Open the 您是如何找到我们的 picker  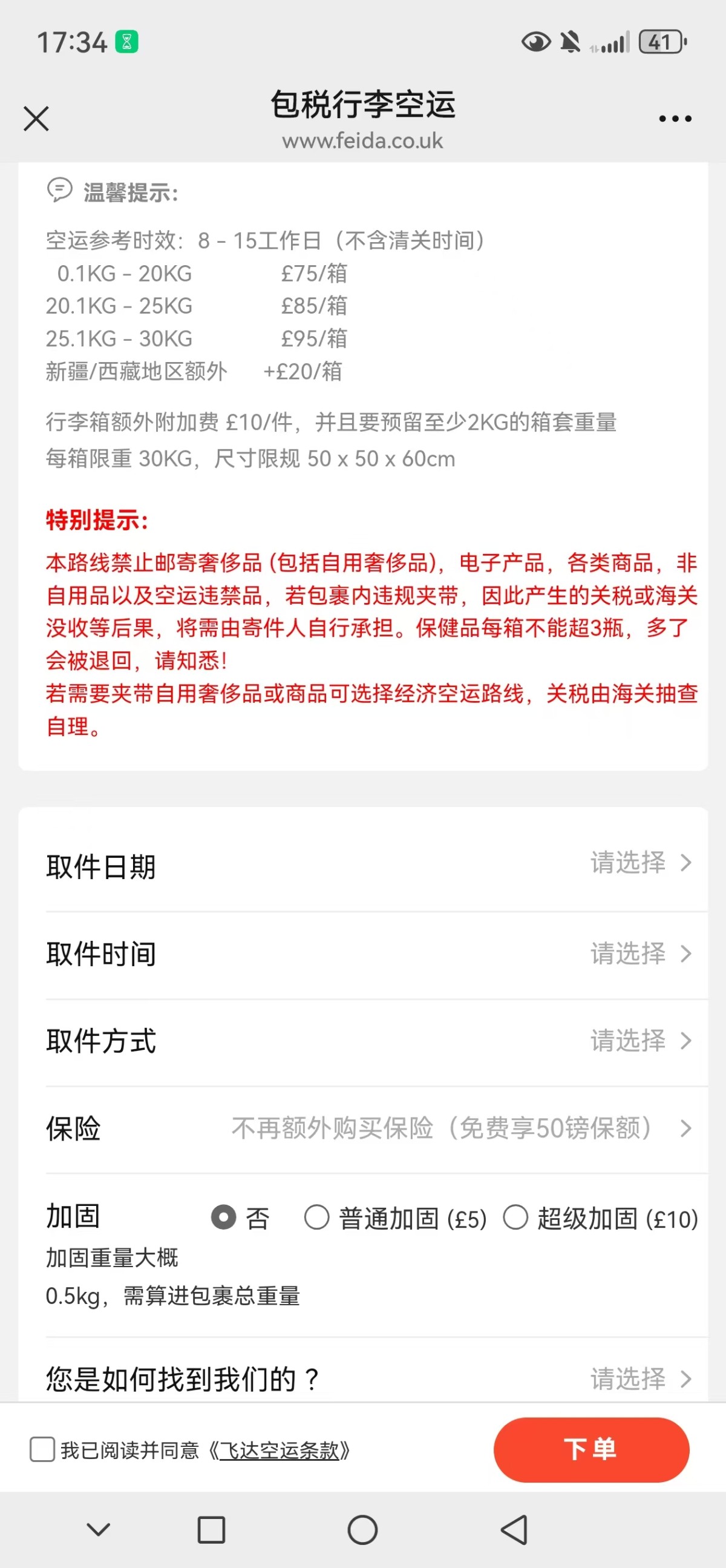639,1379
